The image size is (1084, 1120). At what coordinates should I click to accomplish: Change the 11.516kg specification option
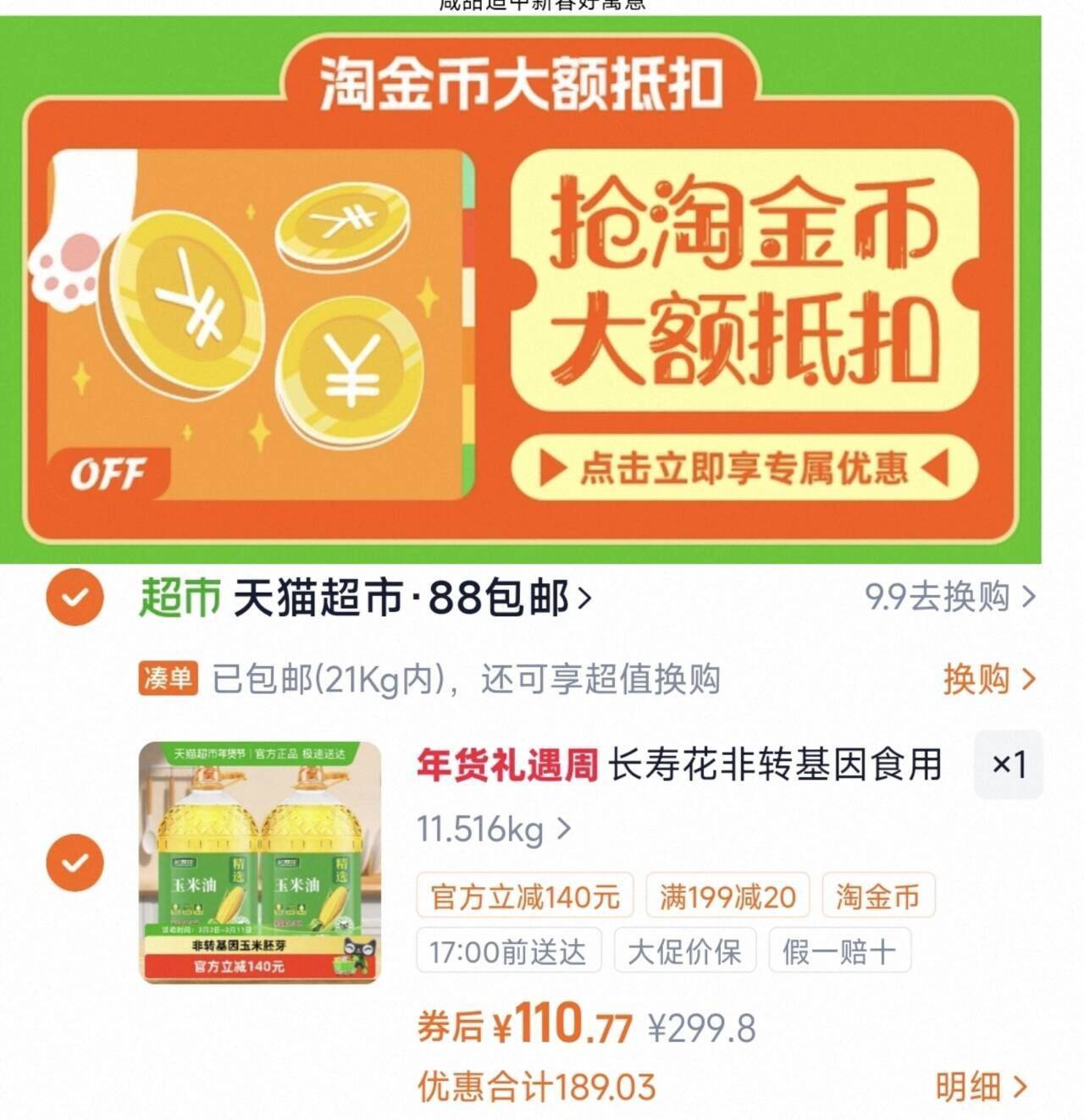pos(493,829)
